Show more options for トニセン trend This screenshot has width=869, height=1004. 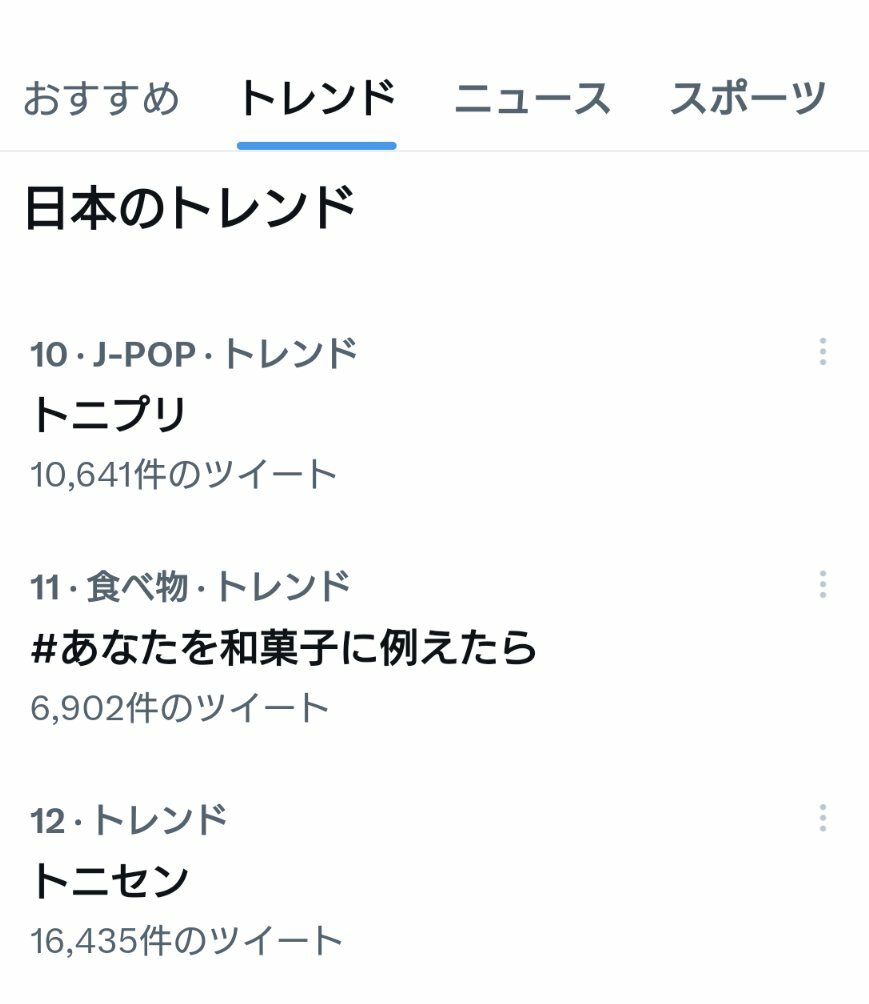pyautogui.click(x=822, y=818)
